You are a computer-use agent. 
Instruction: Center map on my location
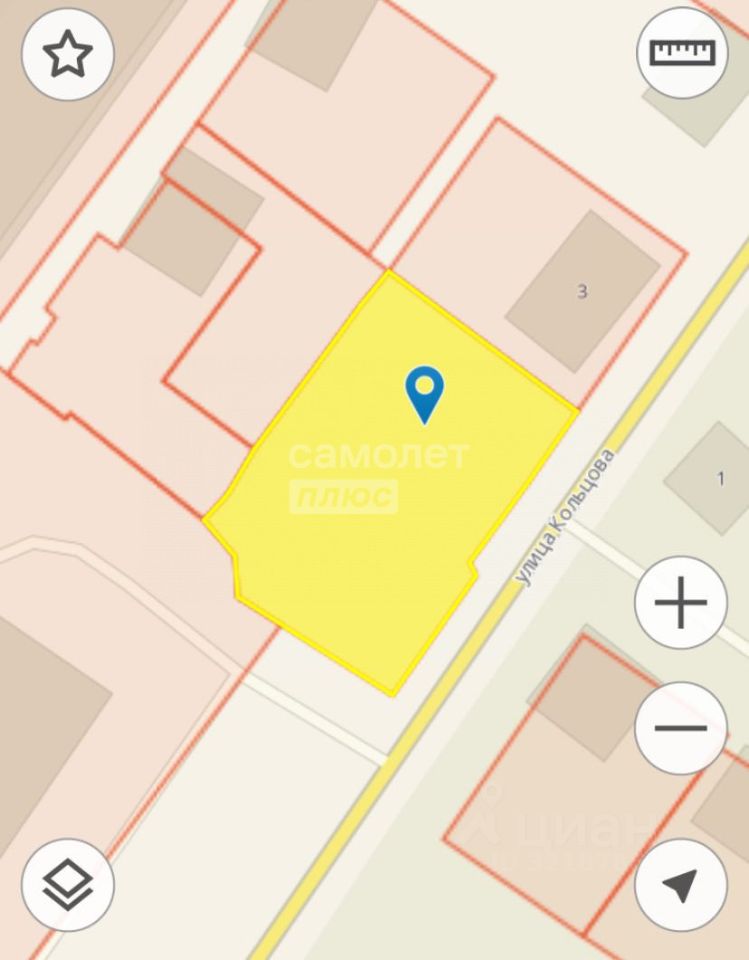pos(681,885)
